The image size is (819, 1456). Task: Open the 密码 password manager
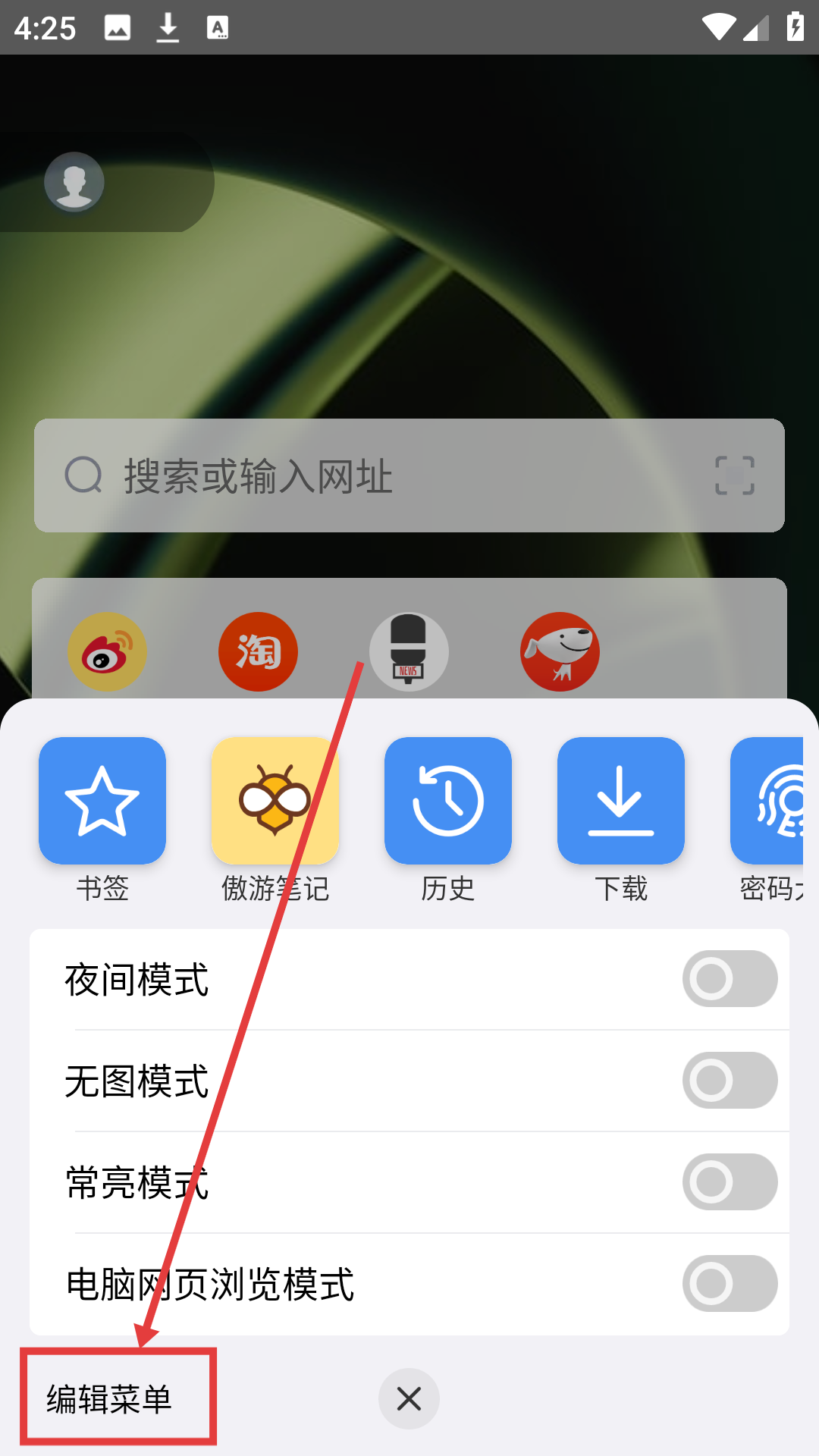[x=770, y=801]
